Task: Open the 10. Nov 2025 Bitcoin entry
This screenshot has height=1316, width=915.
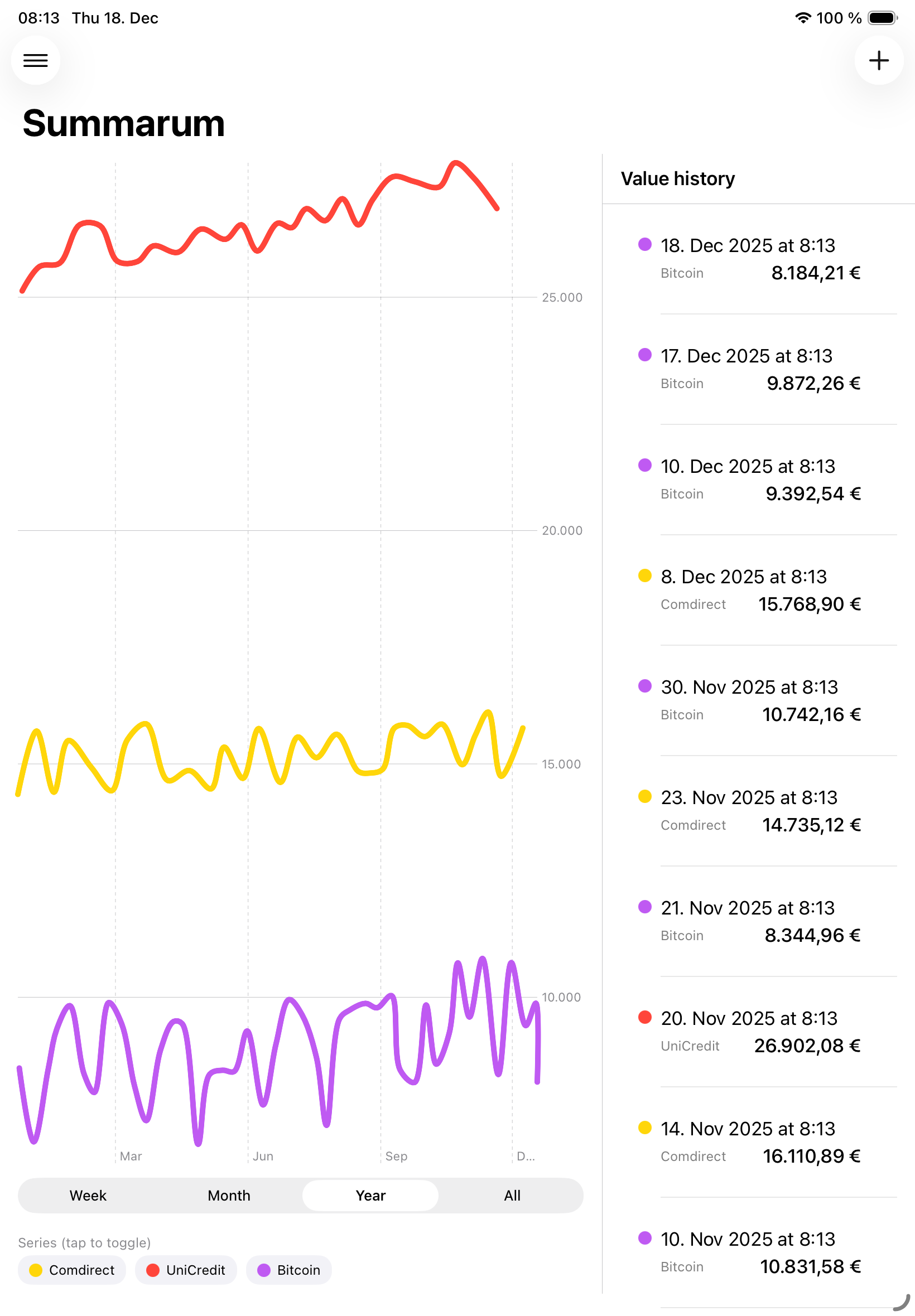Action: tap(760, 1252)
